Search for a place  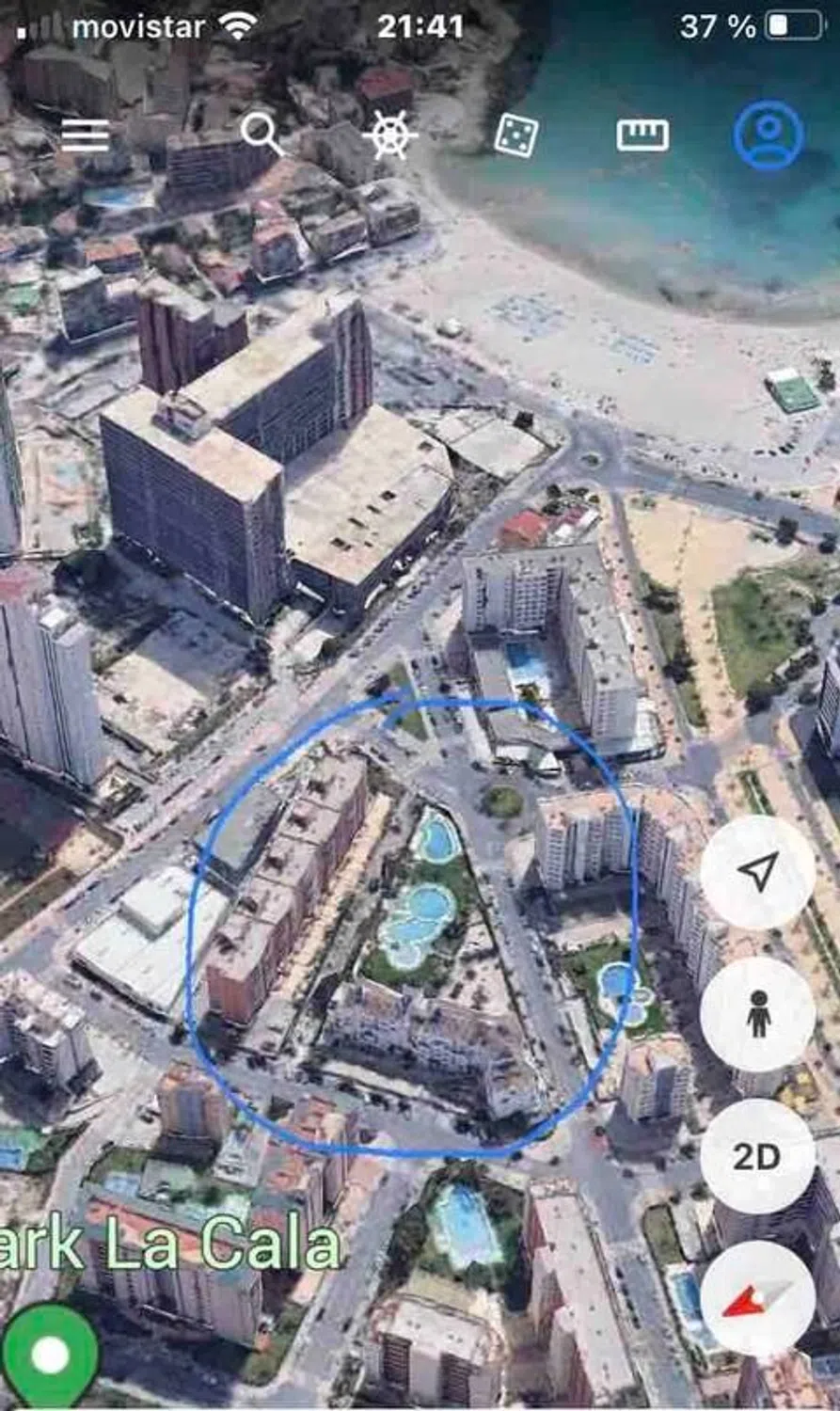[261, 134]
